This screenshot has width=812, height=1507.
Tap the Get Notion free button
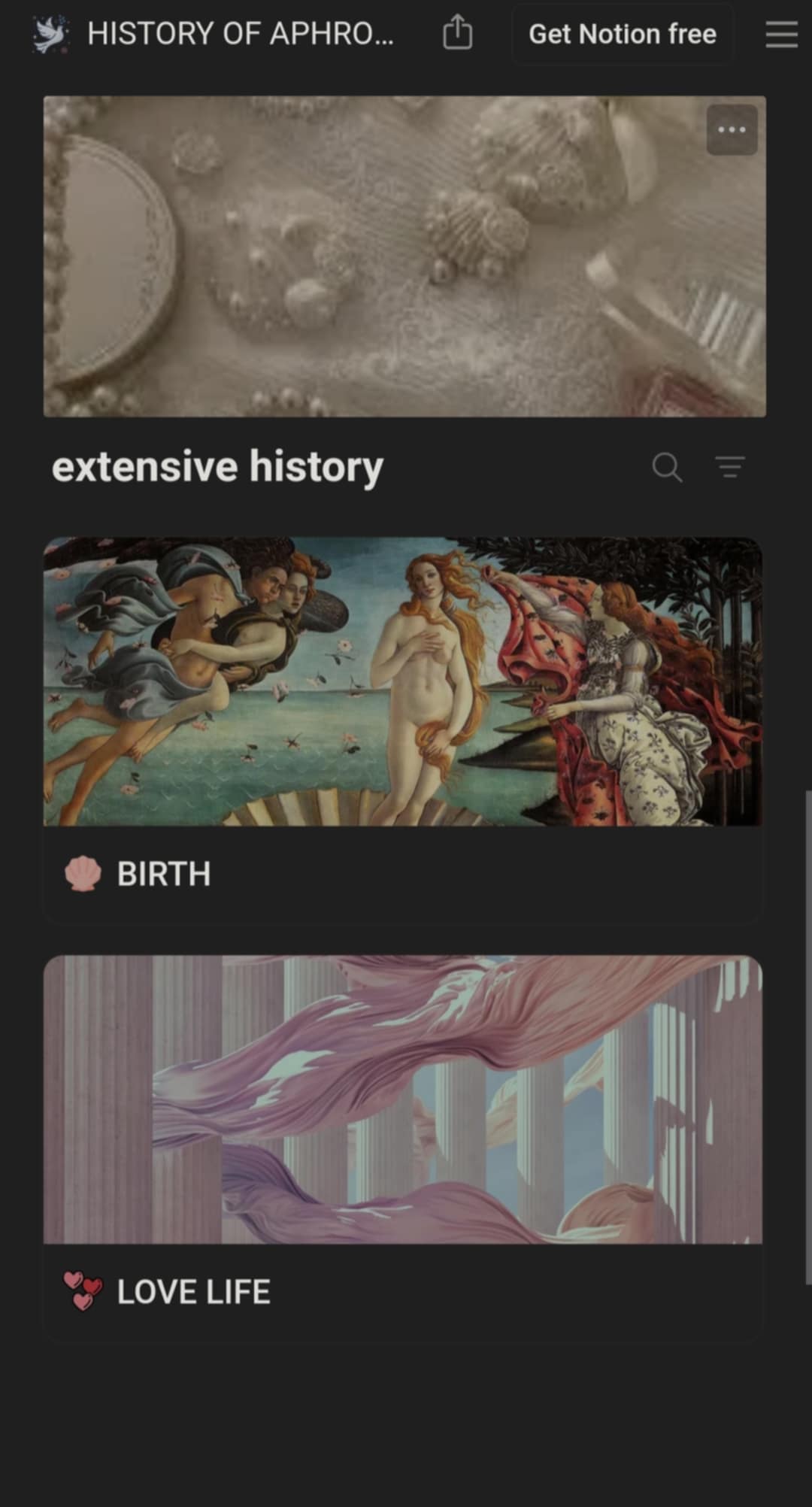tap(622, 34)
